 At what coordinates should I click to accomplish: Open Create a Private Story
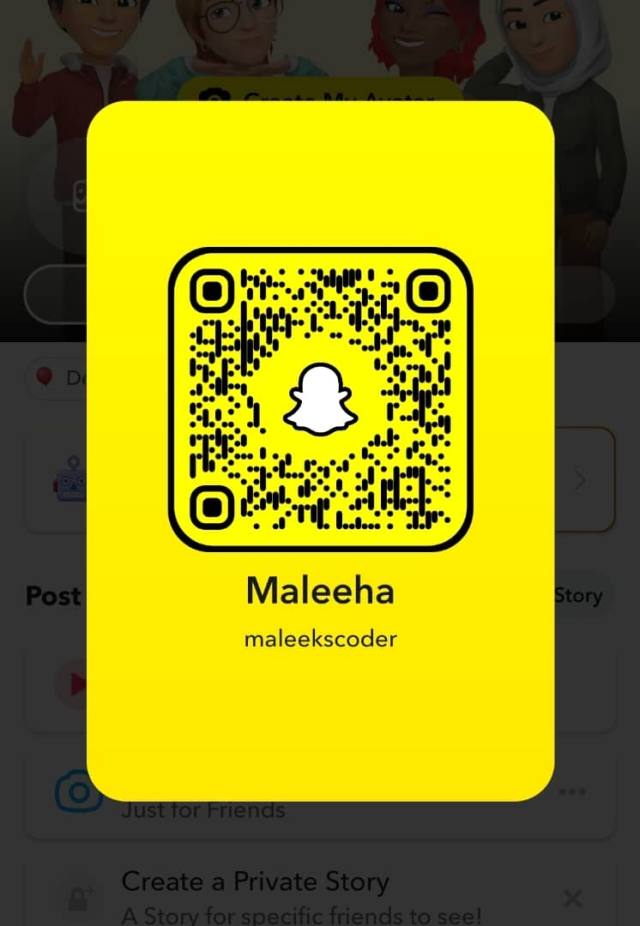coord(255,882)
